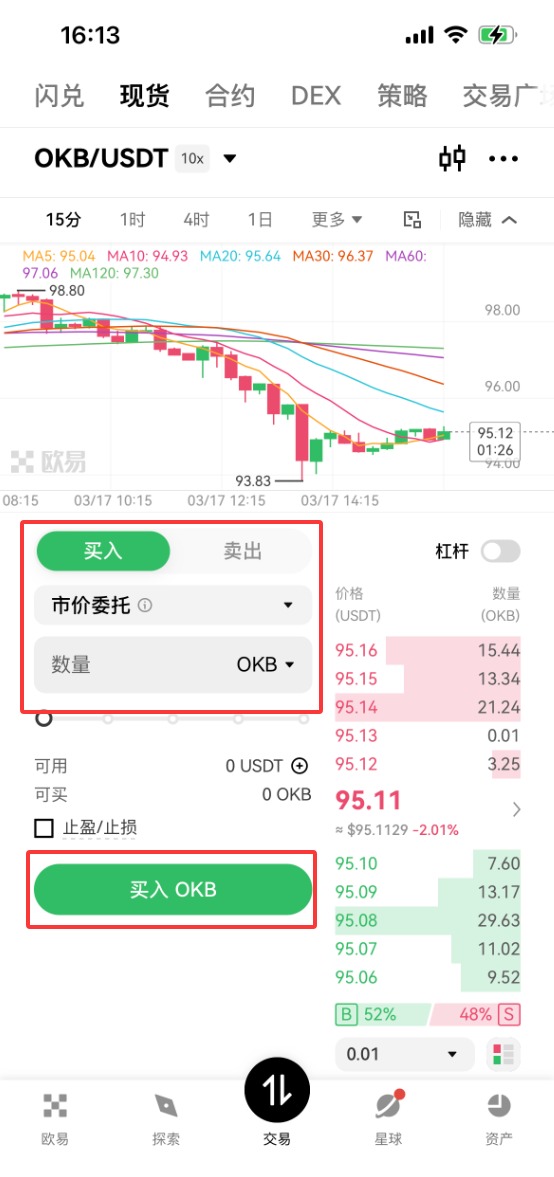Tap the 买入 OKB button
This screenshot has height=1177, width=554.
tap(173, 890)
